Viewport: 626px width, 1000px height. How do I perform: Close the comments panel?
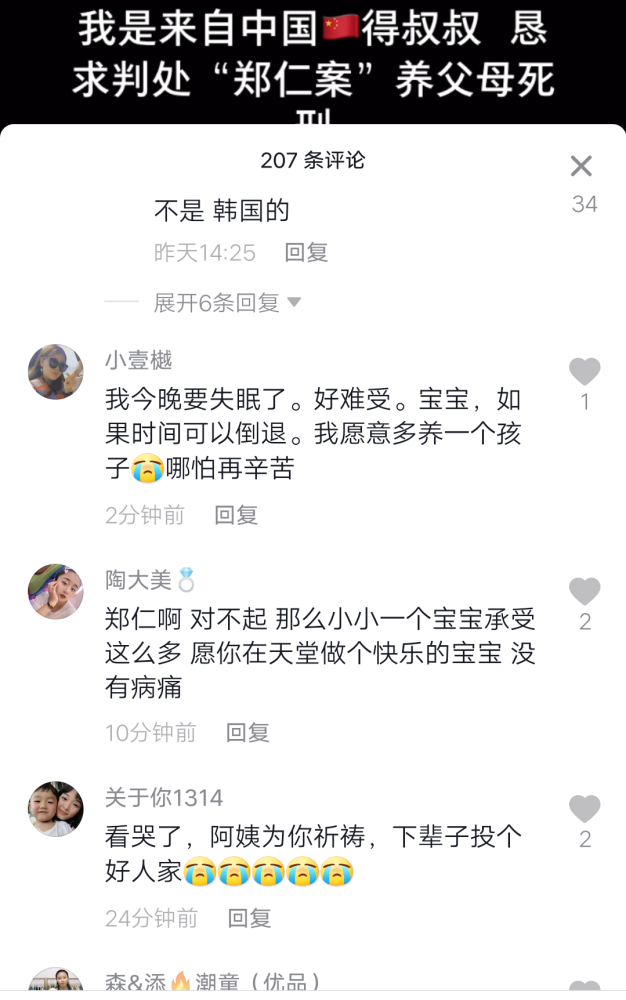pyautogui.click(x=581, y=166)
